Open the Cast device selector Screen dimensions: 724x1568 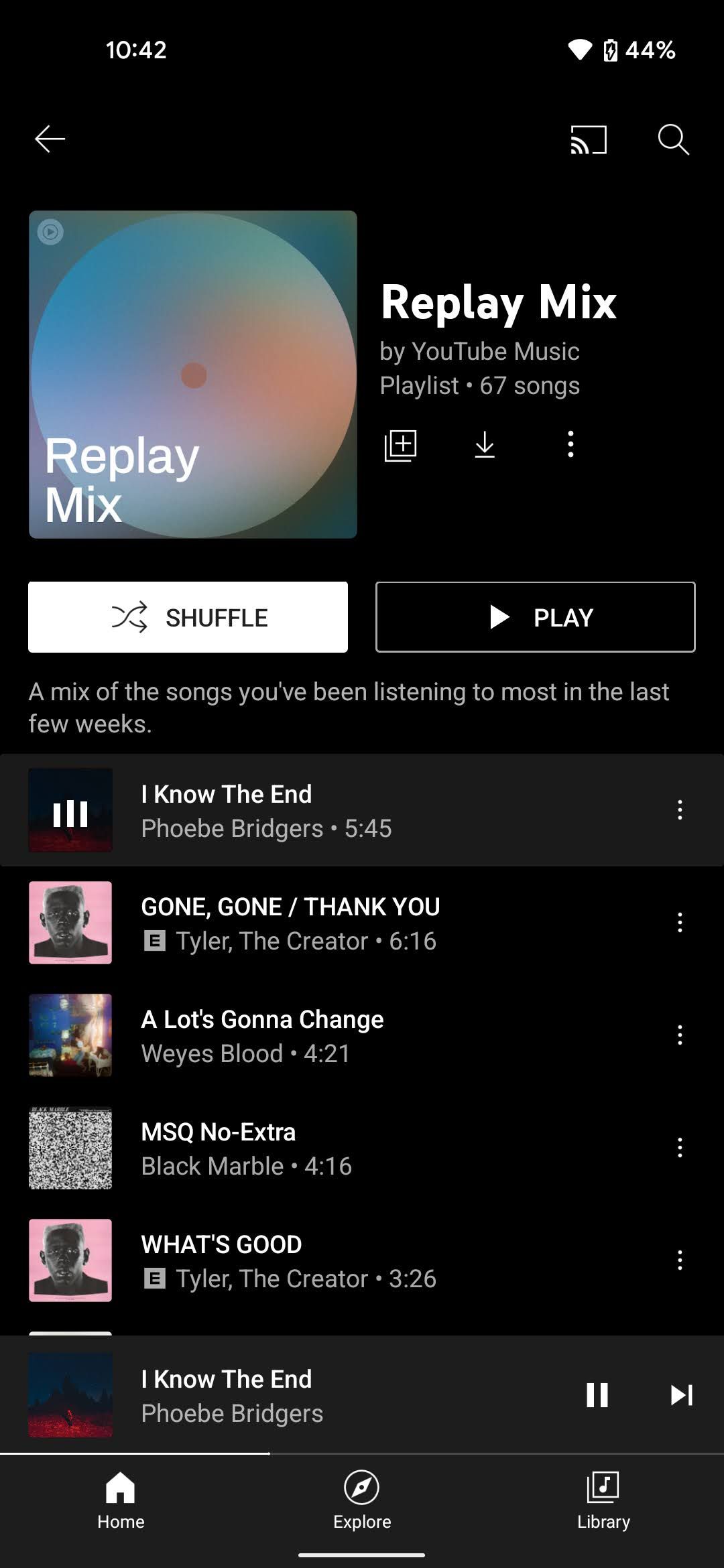click(589, 140)
